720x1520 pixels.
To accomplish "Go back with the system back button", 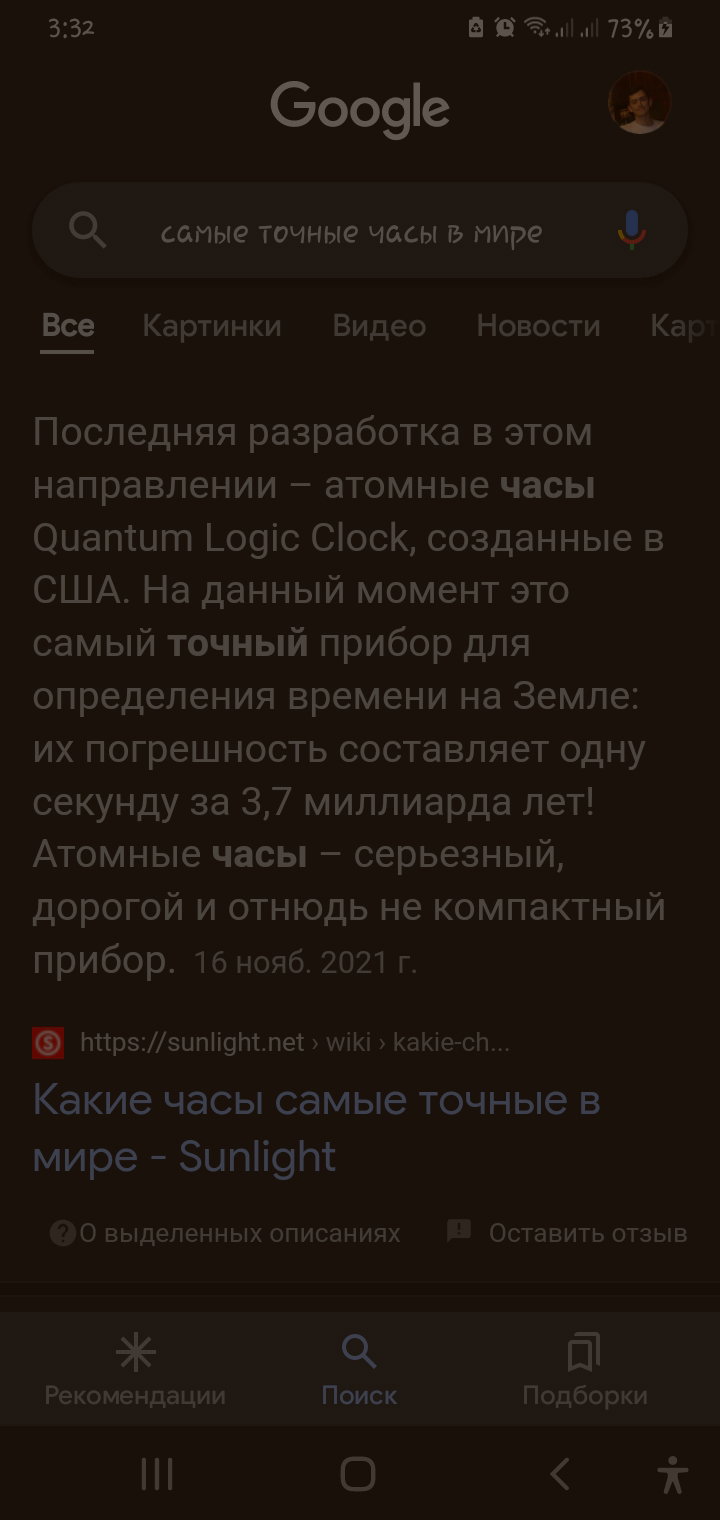I will click(x=560, y=1474).
